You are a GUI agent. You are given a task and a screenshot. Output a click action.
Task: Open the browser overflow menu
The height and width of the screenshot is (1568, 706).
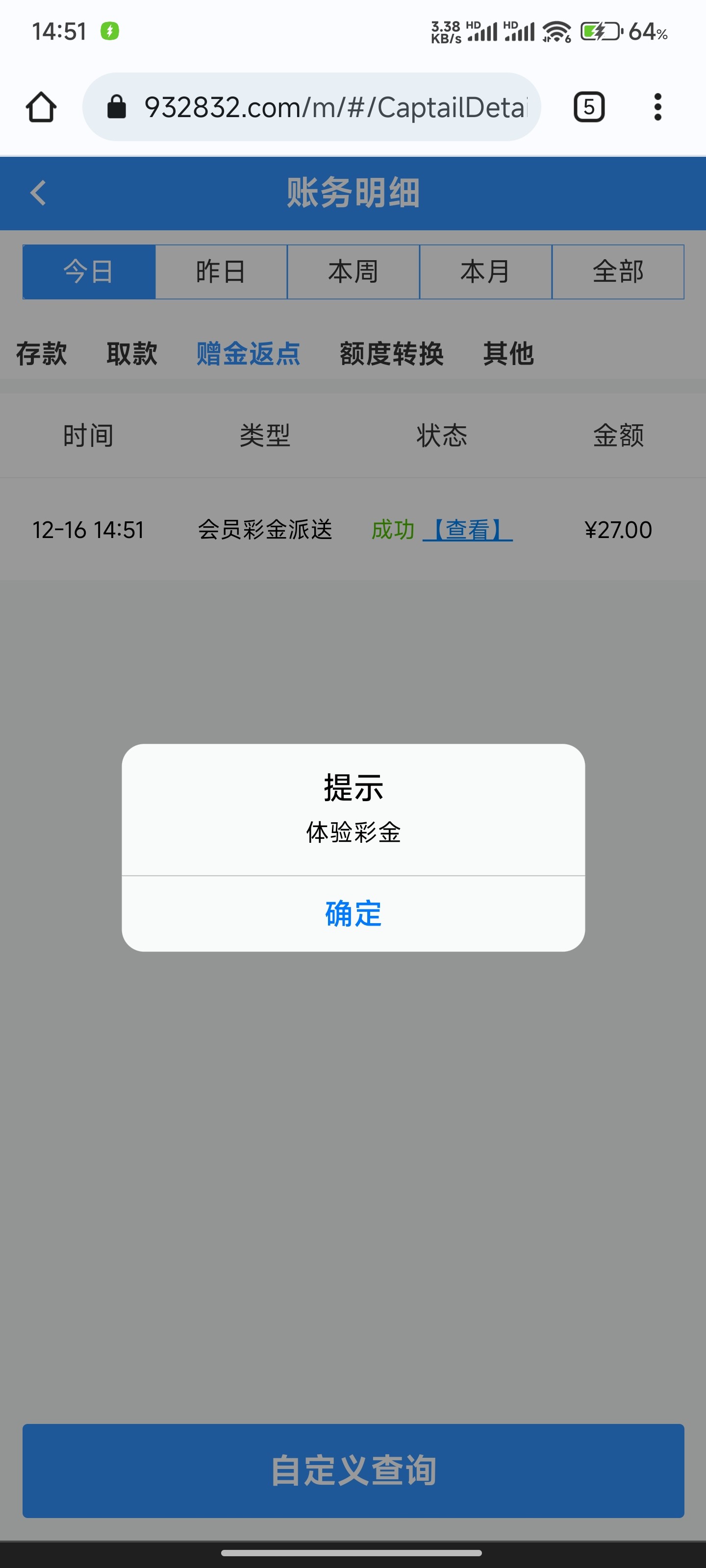tap(657, 107)
